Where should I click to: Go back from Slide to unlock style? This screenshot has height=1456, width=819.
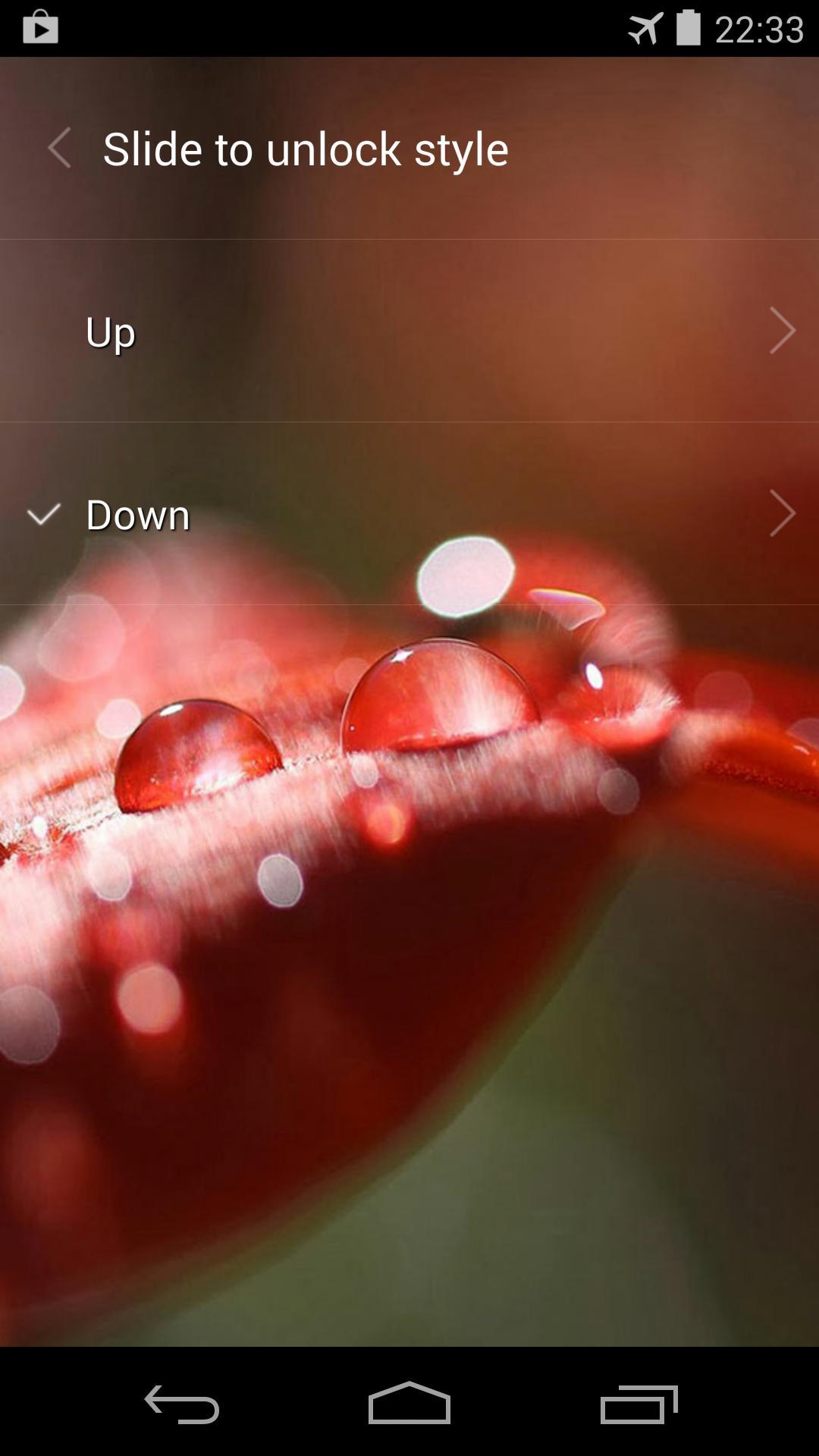pyautogui.click(x=59, y=148)
